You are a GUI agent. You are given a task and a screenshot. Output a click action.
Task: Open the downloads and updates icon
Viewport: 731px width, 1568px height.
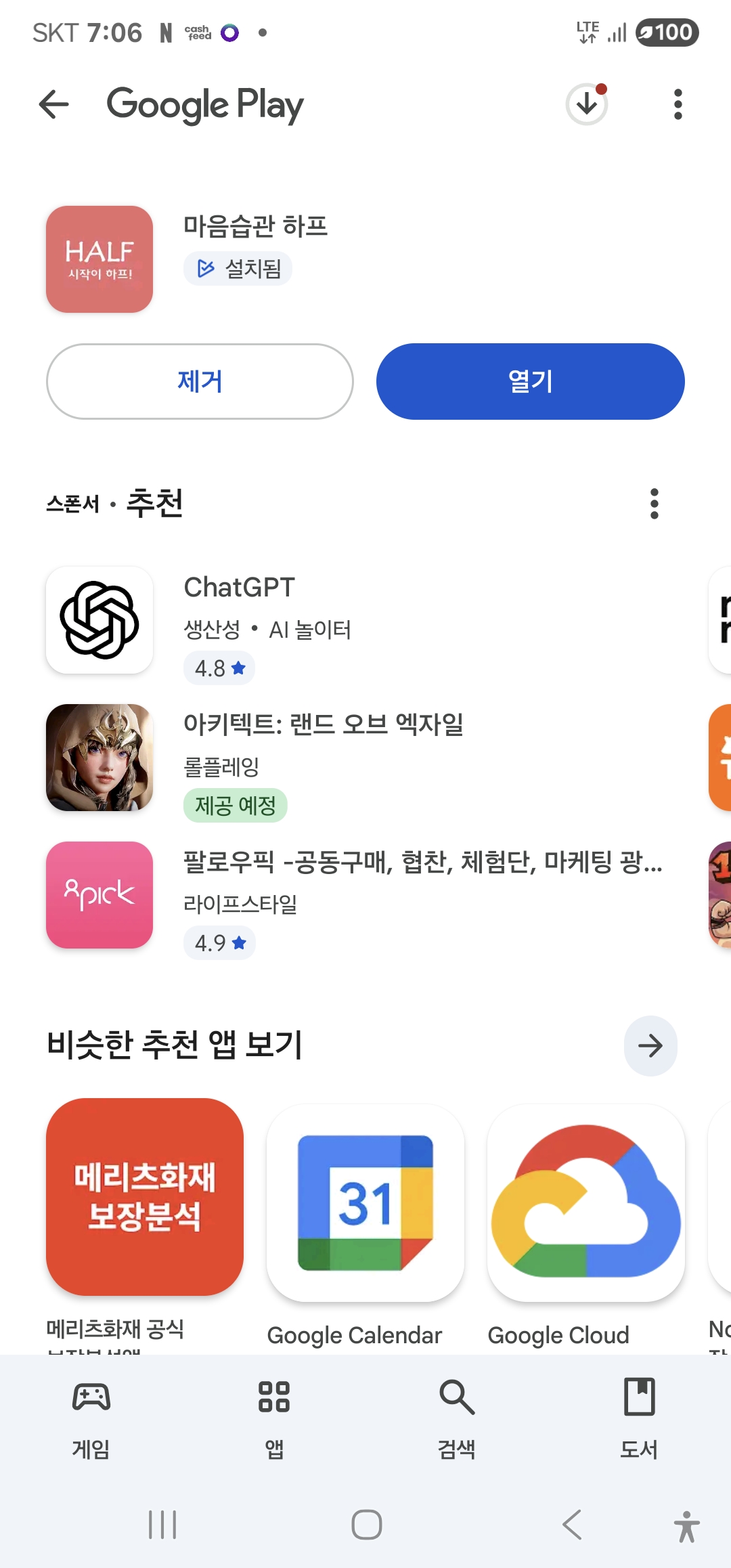(586, 104)
